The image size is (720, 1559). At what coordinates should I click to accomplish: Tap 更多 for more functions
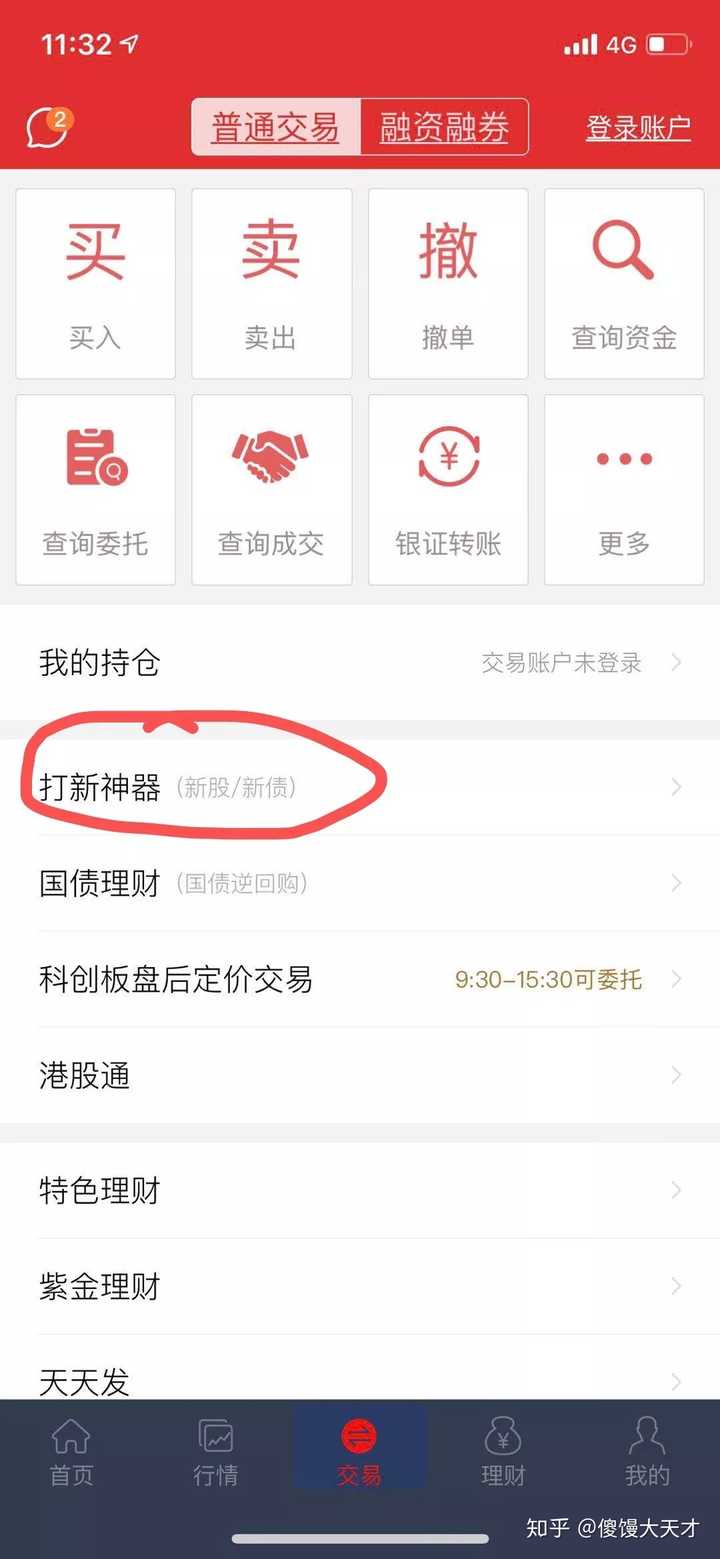pos(624,490)
